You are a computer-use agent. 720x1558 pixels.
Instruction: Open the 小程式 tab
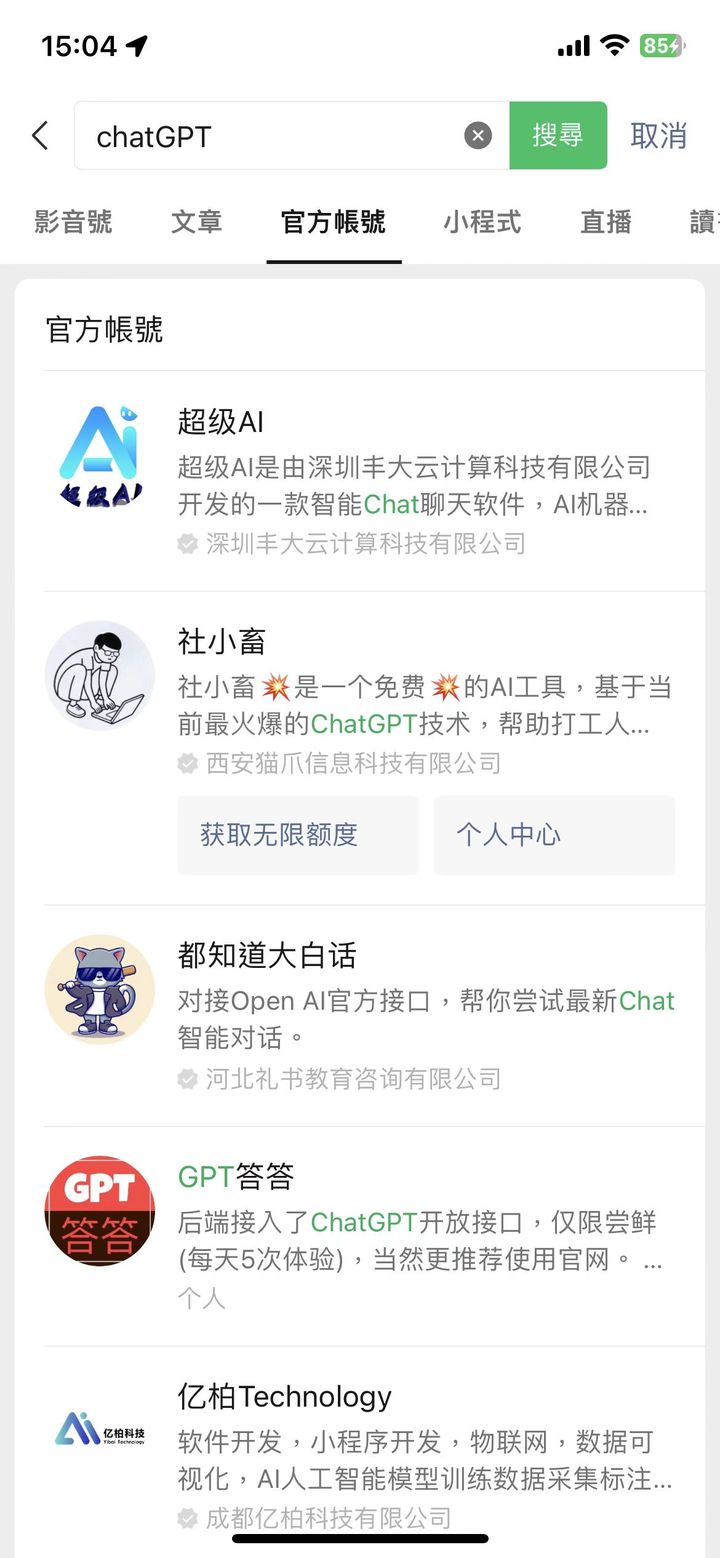point(481,222)
